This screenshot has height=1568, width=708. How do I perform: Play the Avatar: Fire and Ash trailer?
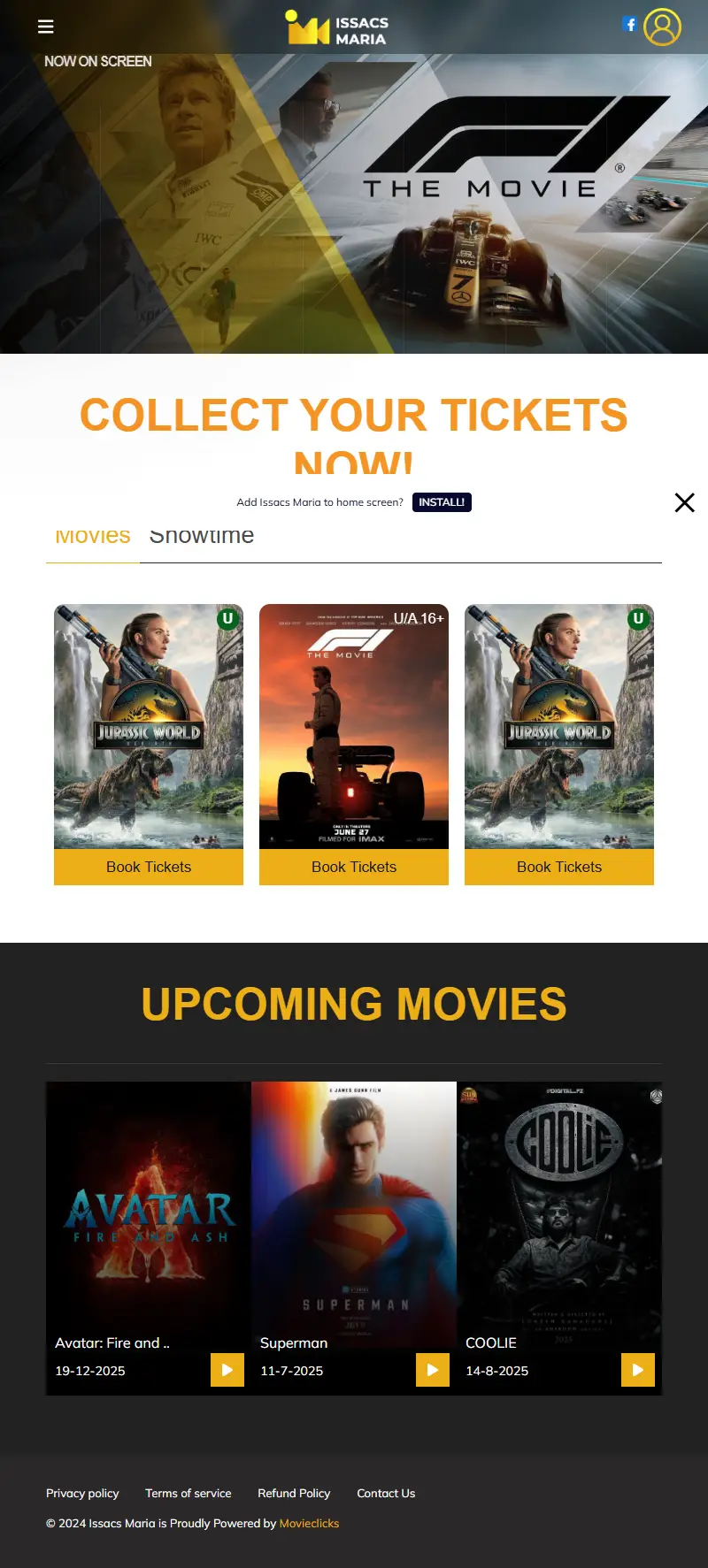[227, 1370]
